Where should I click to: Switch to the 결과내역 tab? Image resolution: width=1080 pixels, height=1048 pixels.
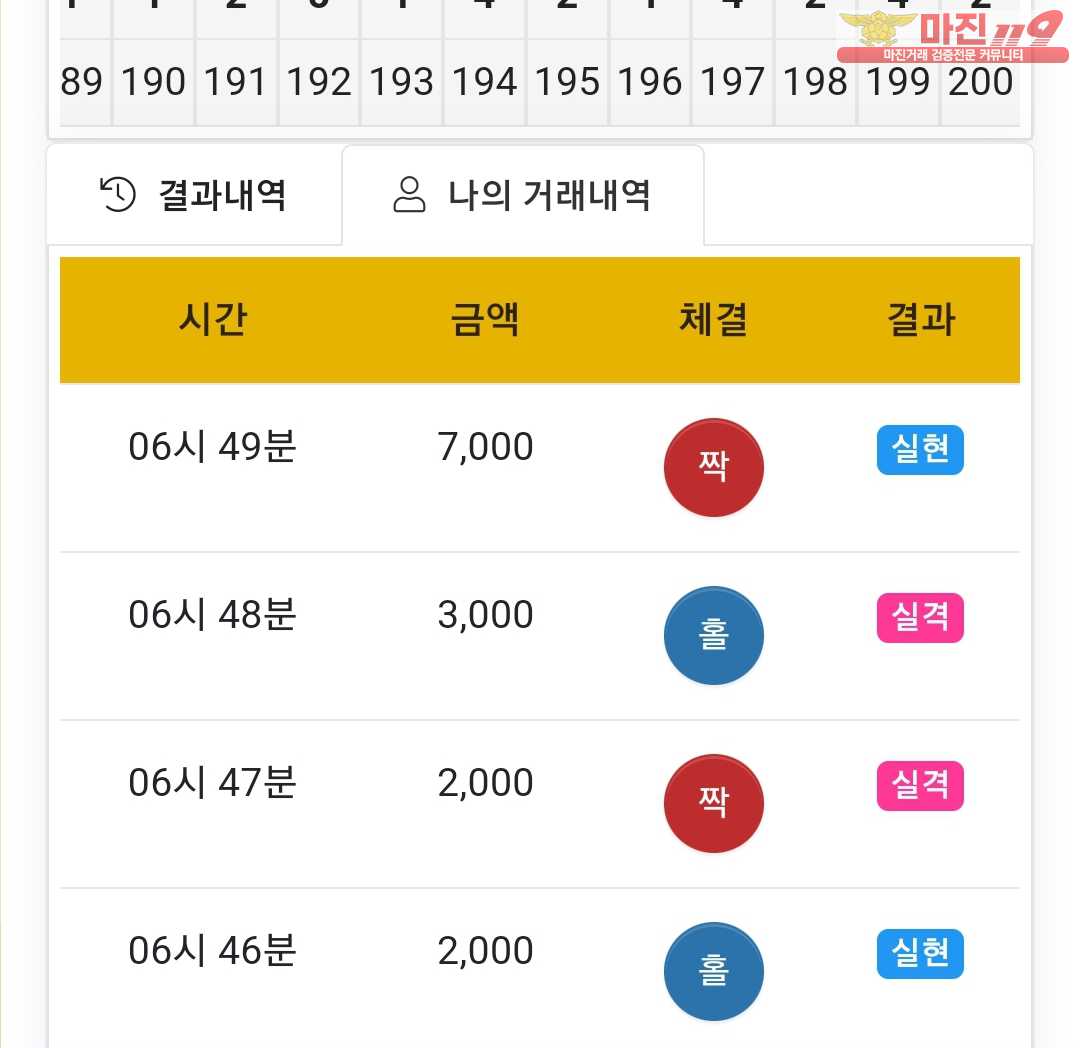(195, 195)
